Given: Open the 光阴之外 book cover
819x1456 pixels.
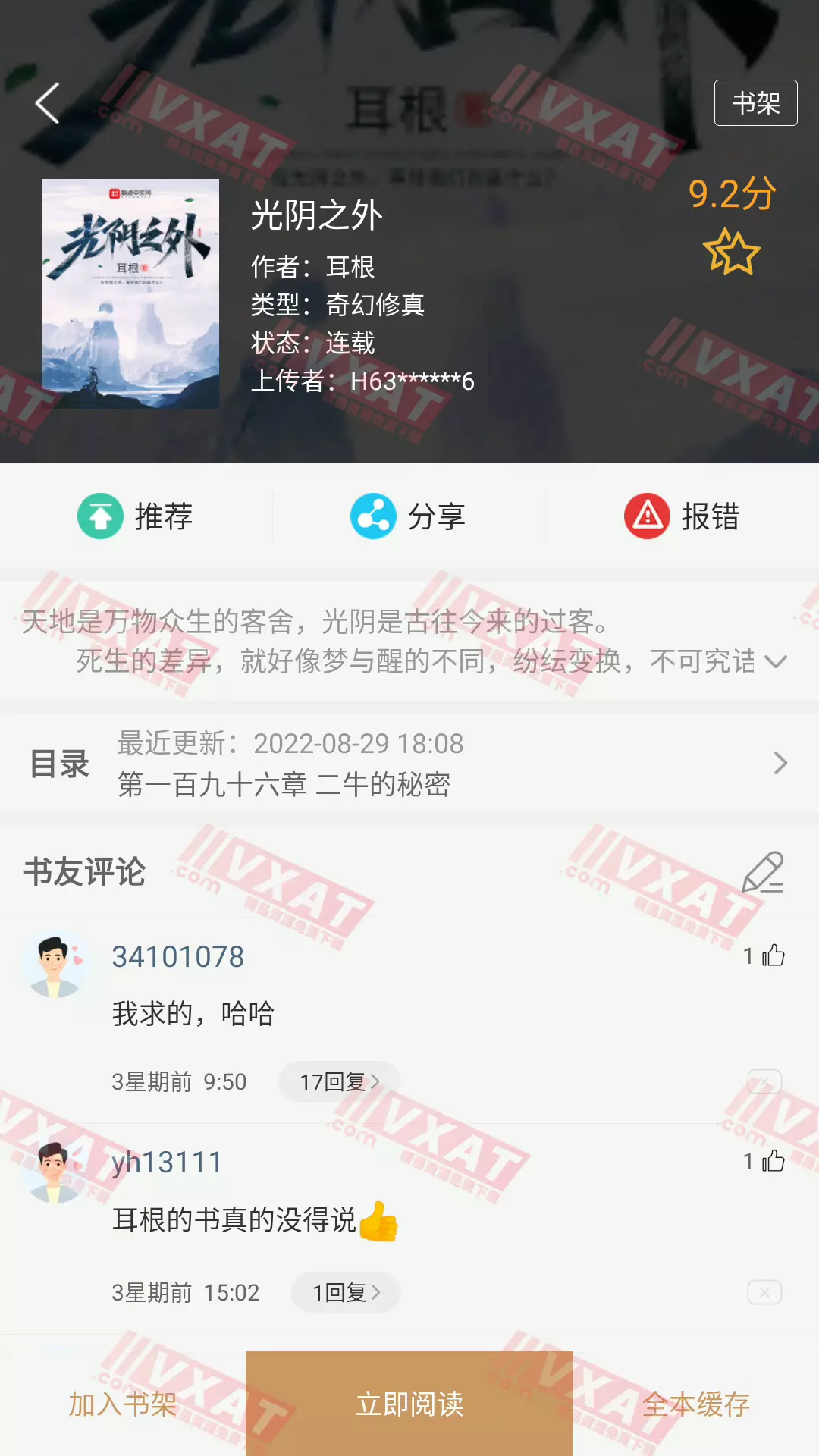Looking at the screenshot, I should click(x=130, y=293).
